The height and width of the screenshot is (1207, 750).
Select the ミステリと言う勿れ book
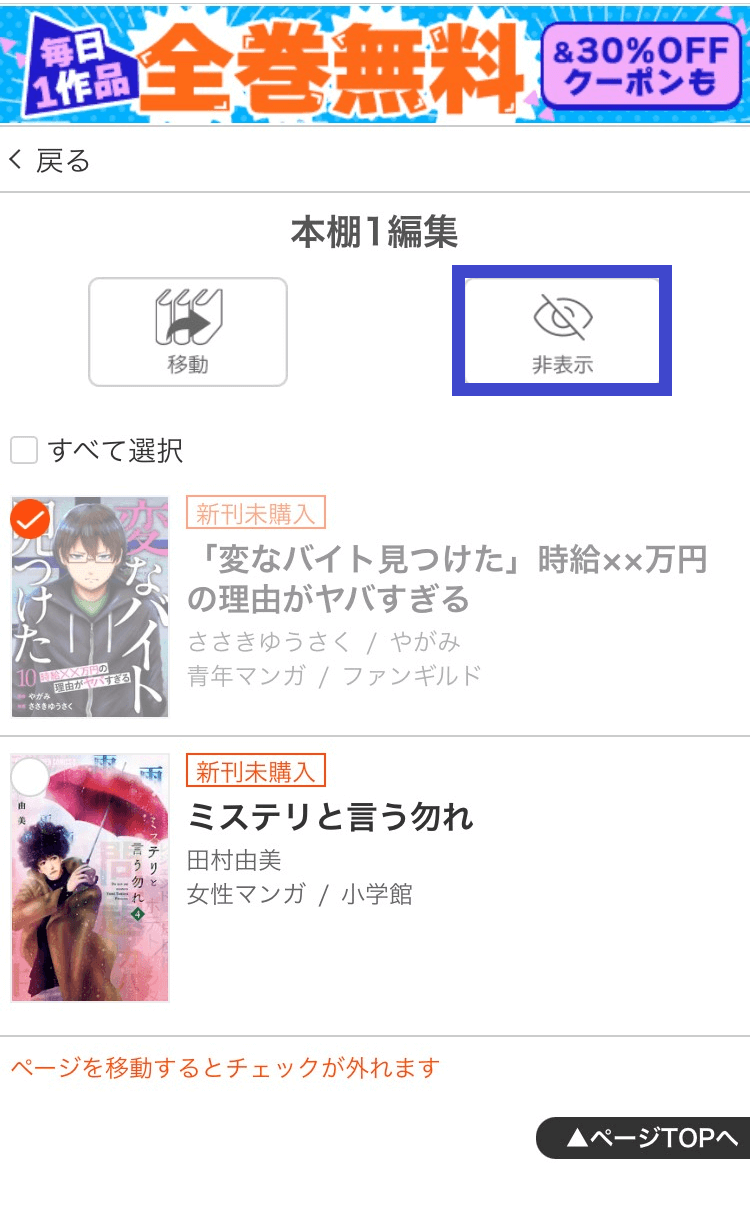[x=30, y=776]
